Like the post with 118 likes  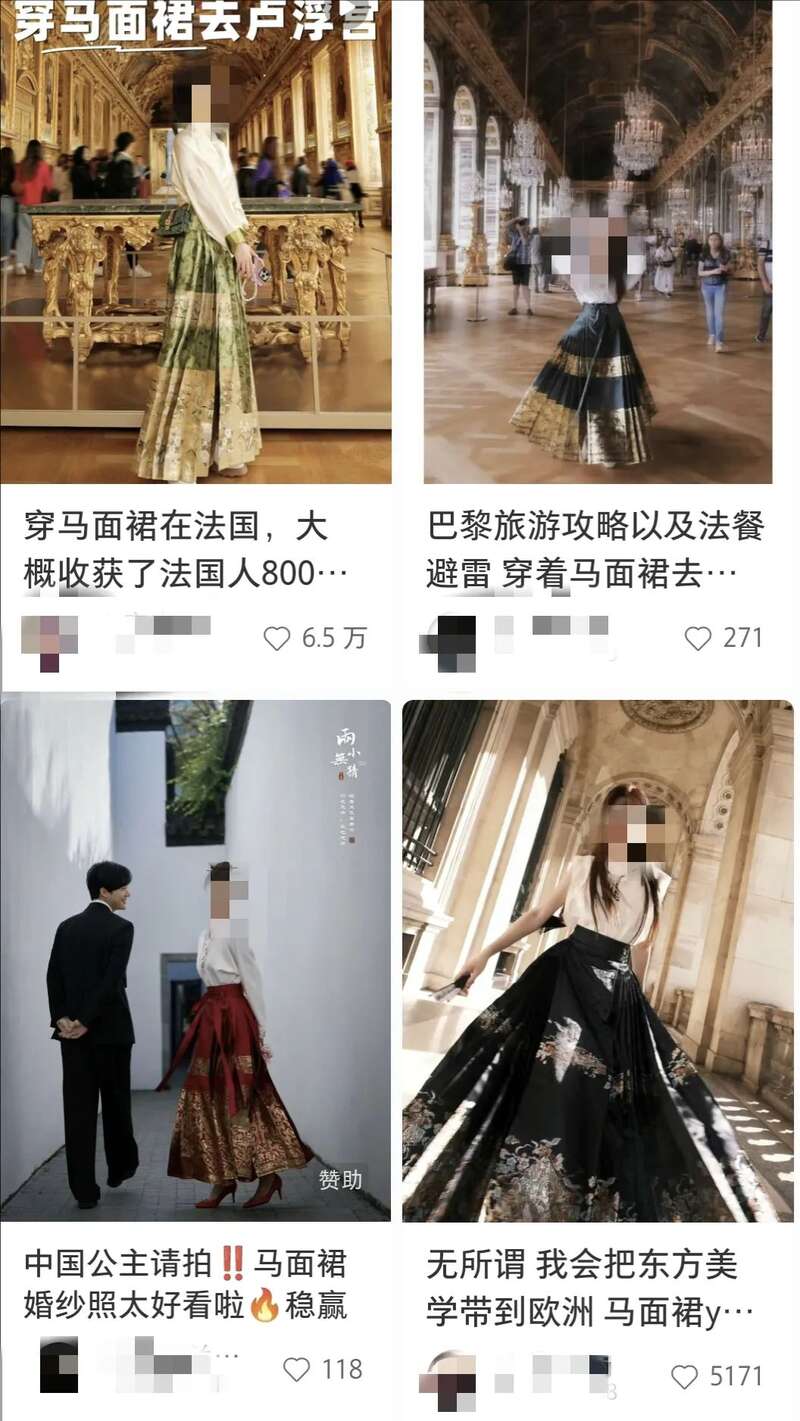(x=296, y=1369)
